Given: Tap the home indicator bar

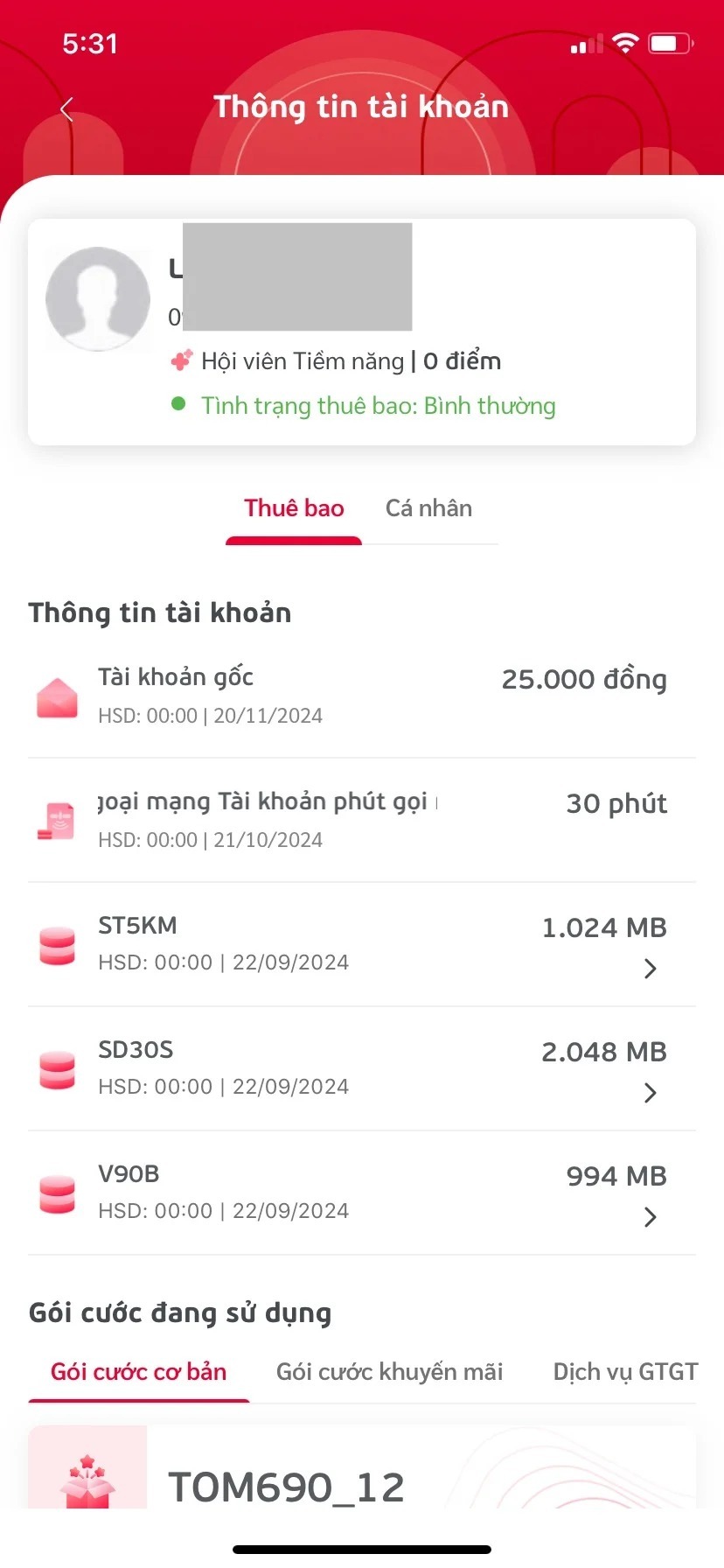Looking at the screenshot, I should 362,1547.
